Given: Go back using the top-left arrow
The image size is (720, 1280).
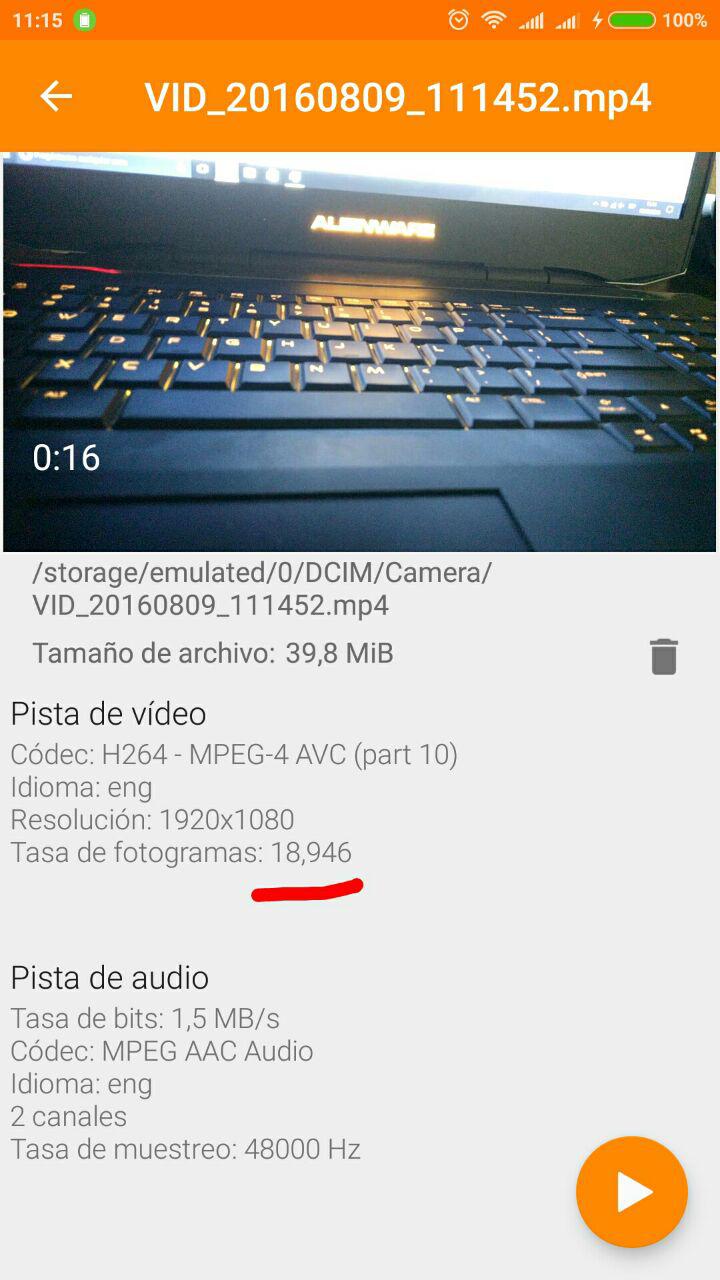Looking at the screenshot, I should (x=56, y=96).
